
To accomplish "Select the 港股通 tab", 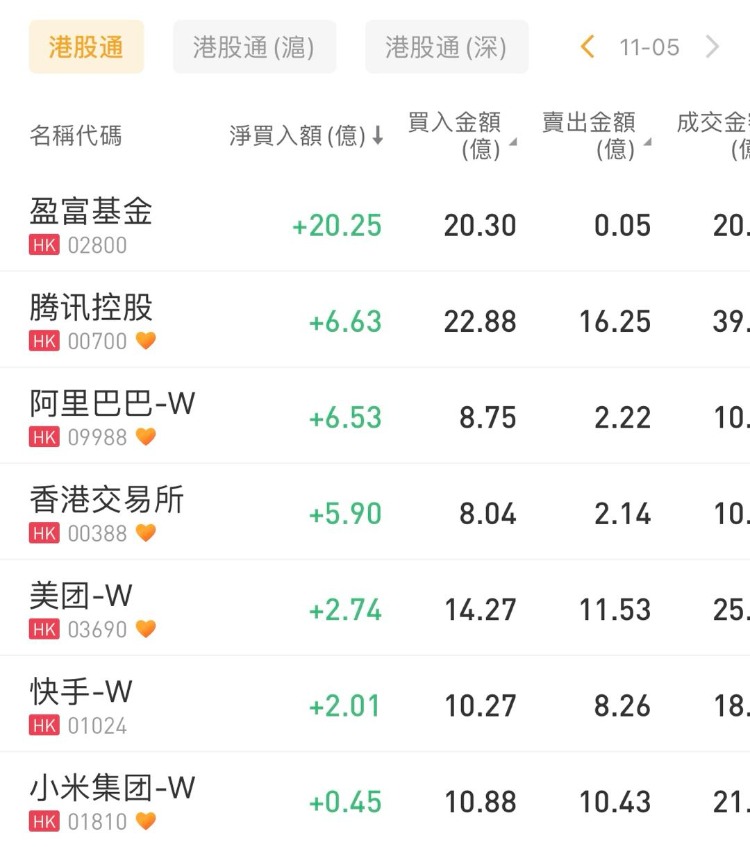I will point(86,47).
